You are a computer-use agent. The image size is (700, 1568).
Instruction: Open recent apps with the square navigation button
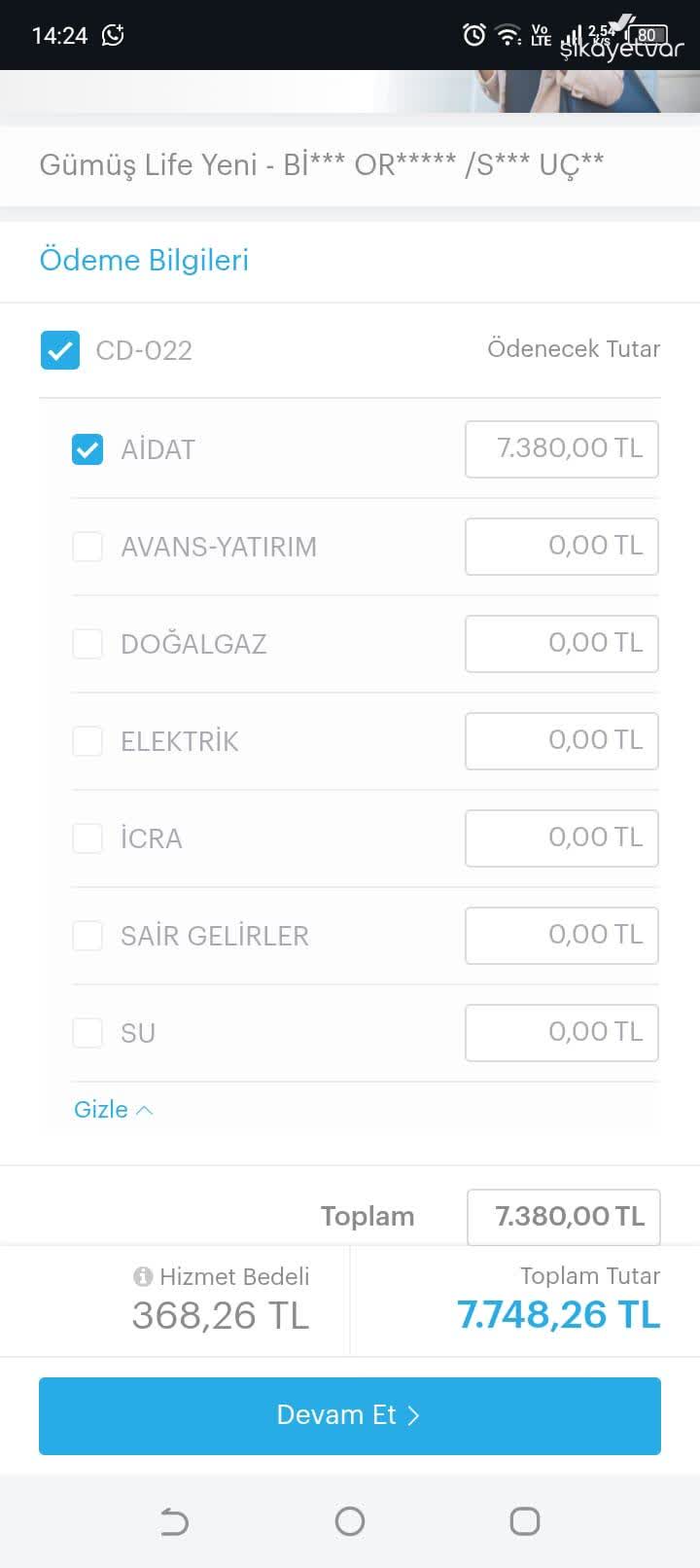click(524, 1520)
